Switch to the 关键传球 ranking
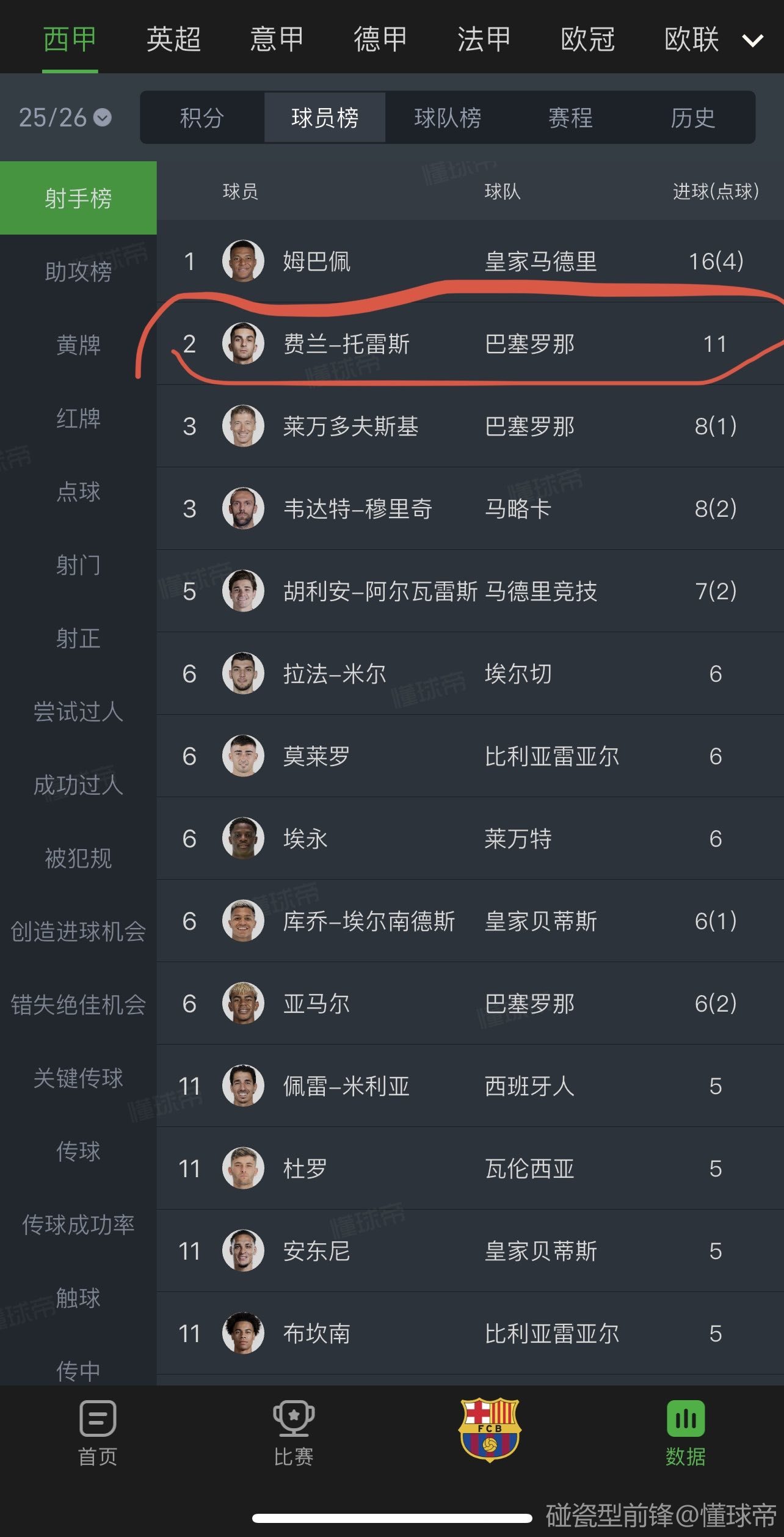784x1537 pixels. click(78, 1078)
